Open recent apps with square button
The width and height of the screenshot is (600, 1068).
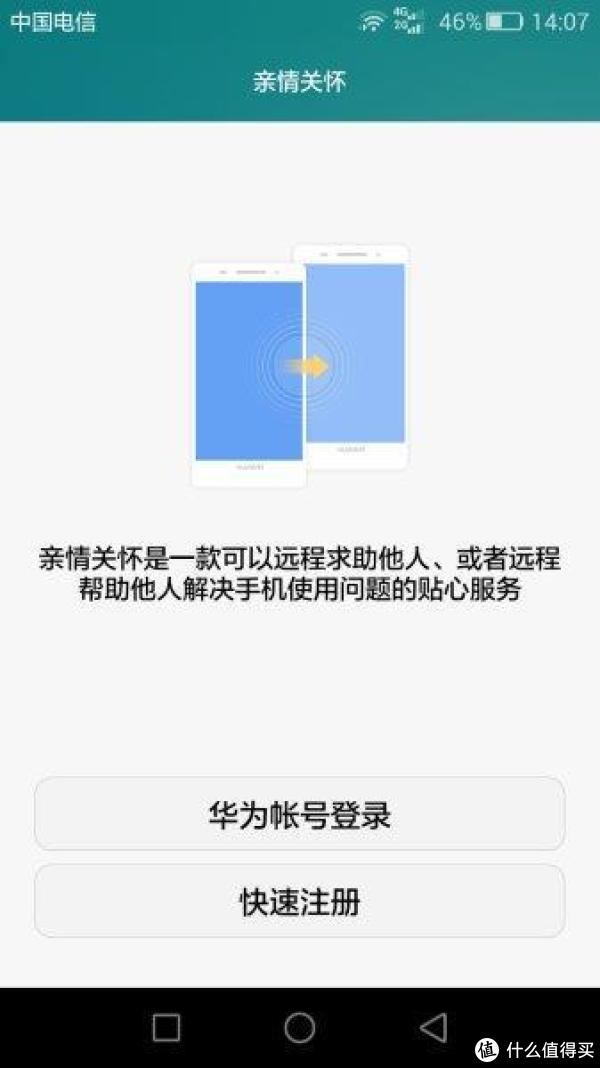coord(166,1027)
